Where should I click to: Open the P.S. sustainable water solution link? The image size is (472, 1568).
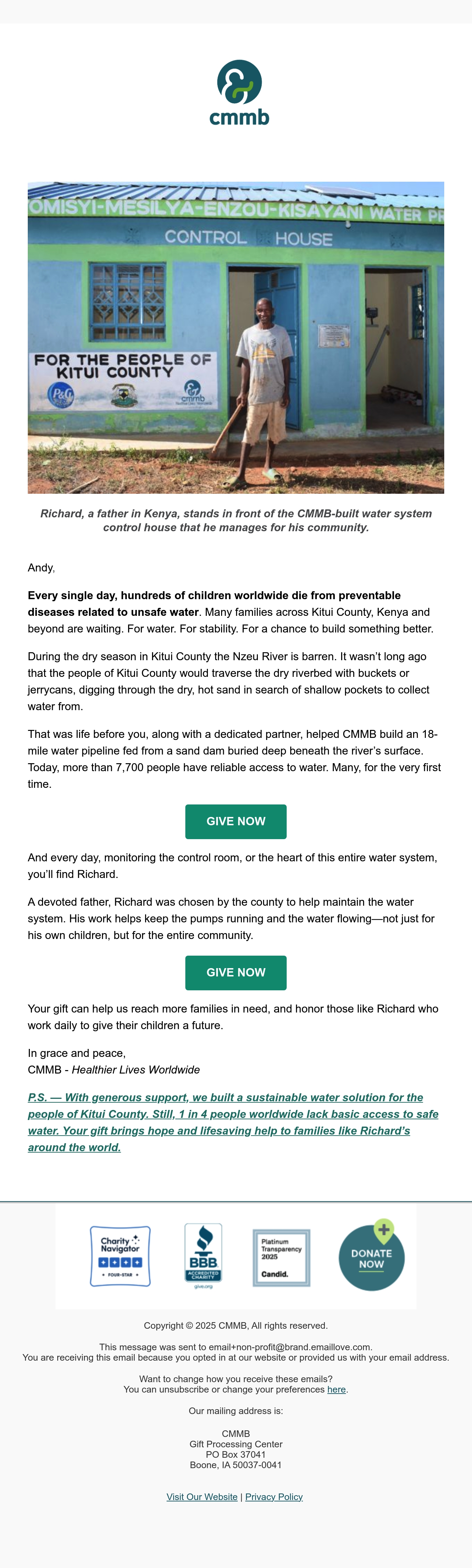pyautogui.click(x=233, y=1122)
